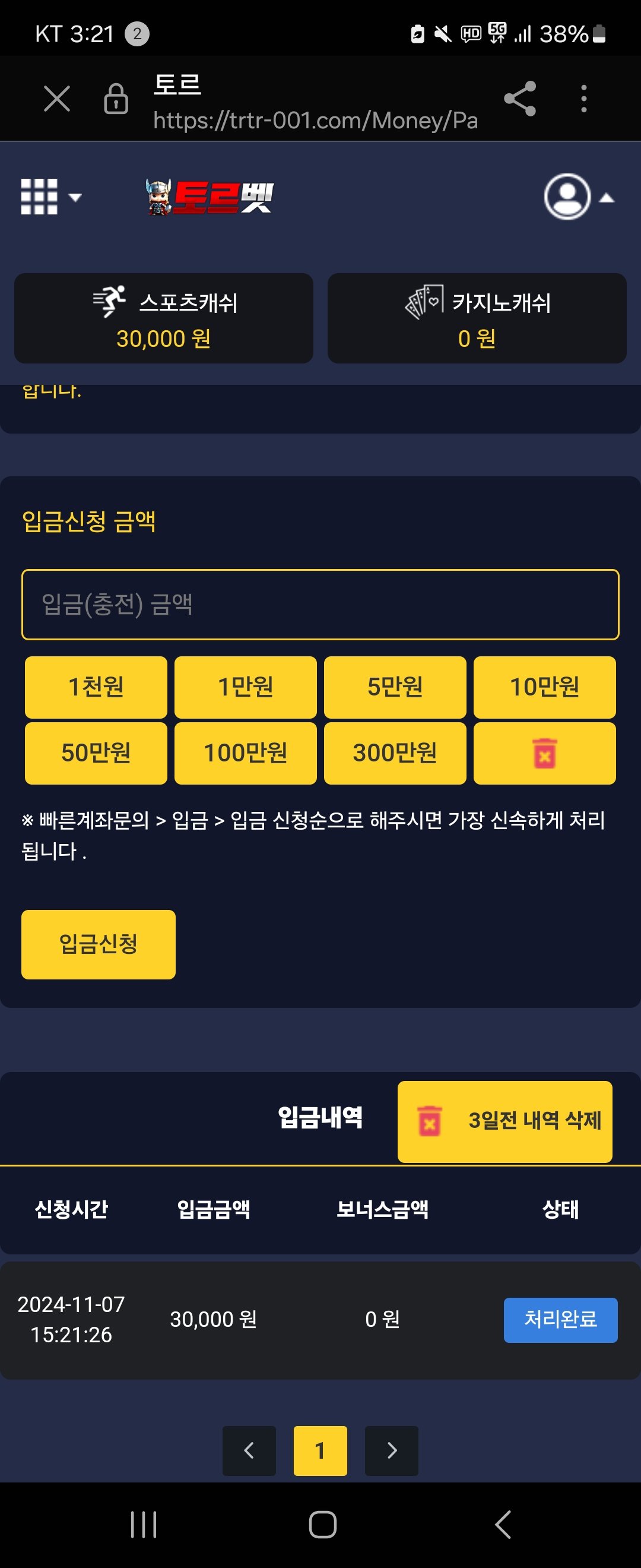
Task: Tap the 10만원 amount button
Action: click(544, 687)
